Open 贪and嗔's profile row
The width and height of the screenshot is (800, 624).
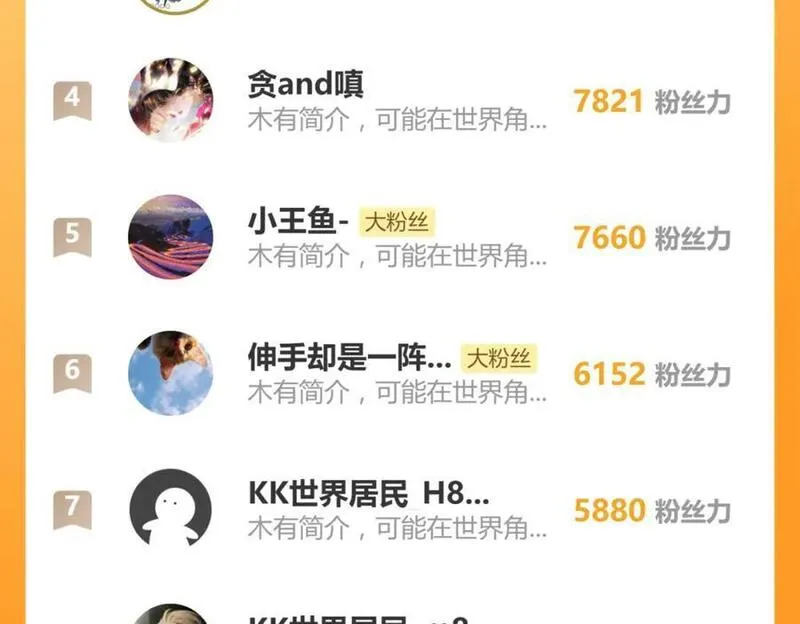[x=400, y=101]
